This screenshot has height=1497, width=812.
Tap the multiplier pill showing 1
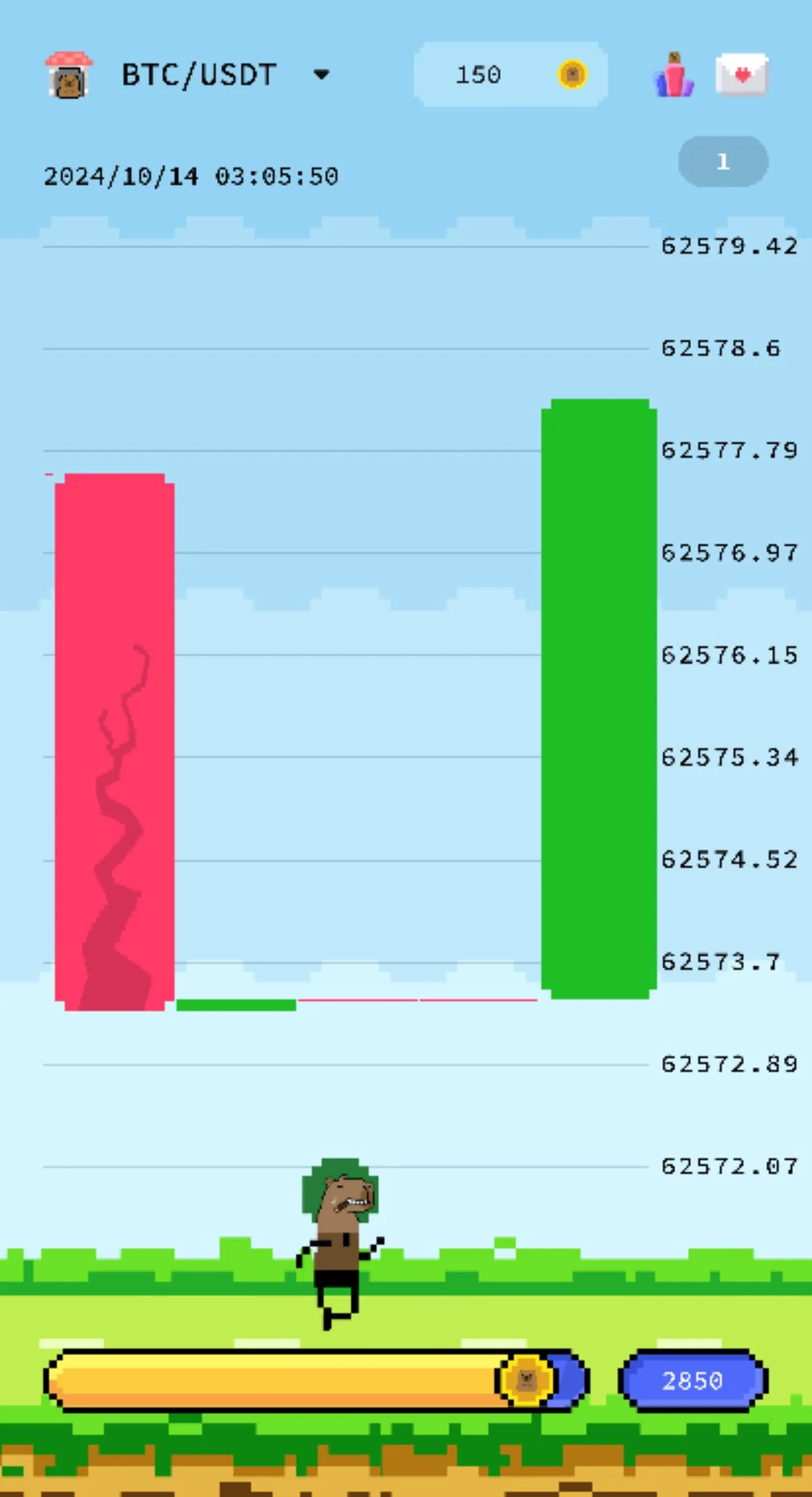(723, 162)
